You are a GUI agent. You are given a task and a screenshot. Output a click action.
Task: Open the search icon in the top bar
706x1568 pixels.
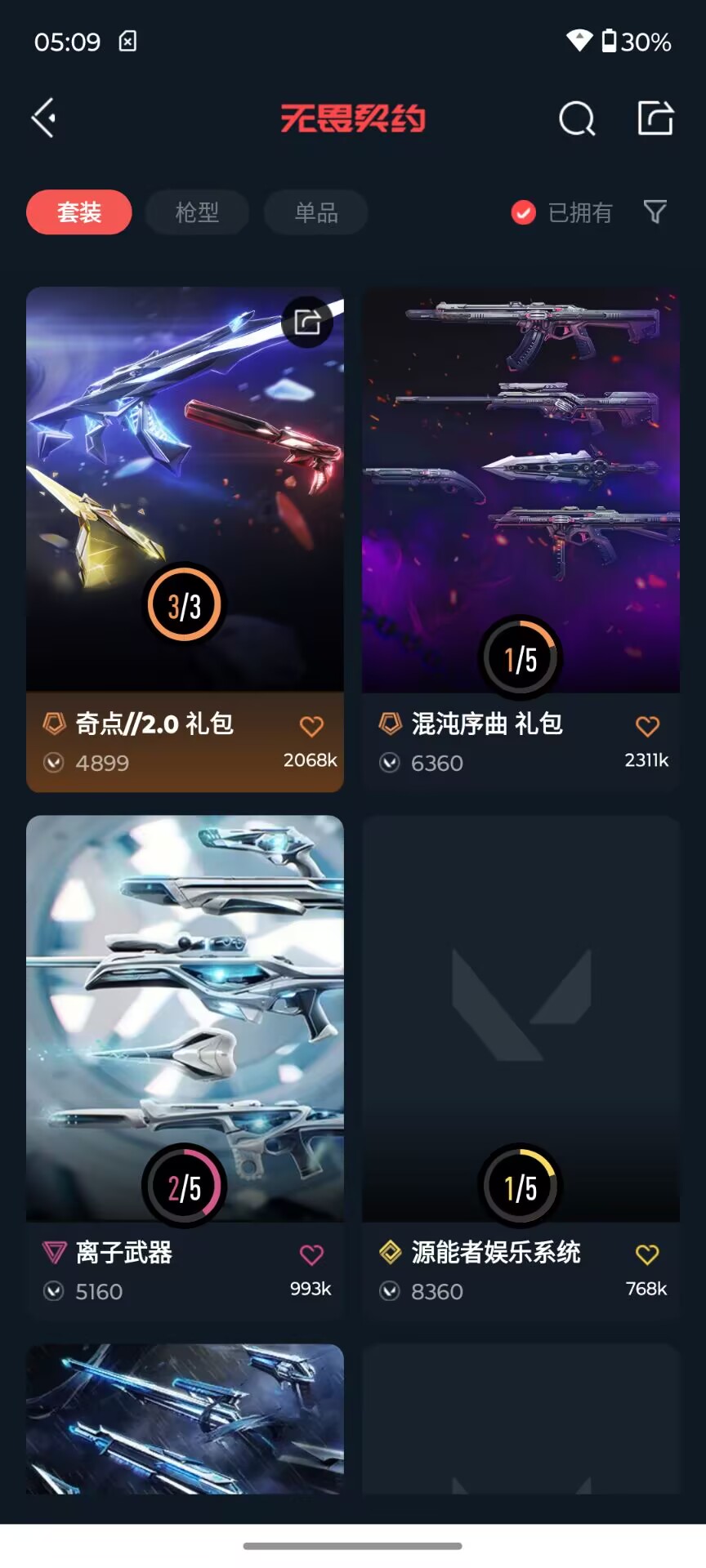tap(577, 118)
